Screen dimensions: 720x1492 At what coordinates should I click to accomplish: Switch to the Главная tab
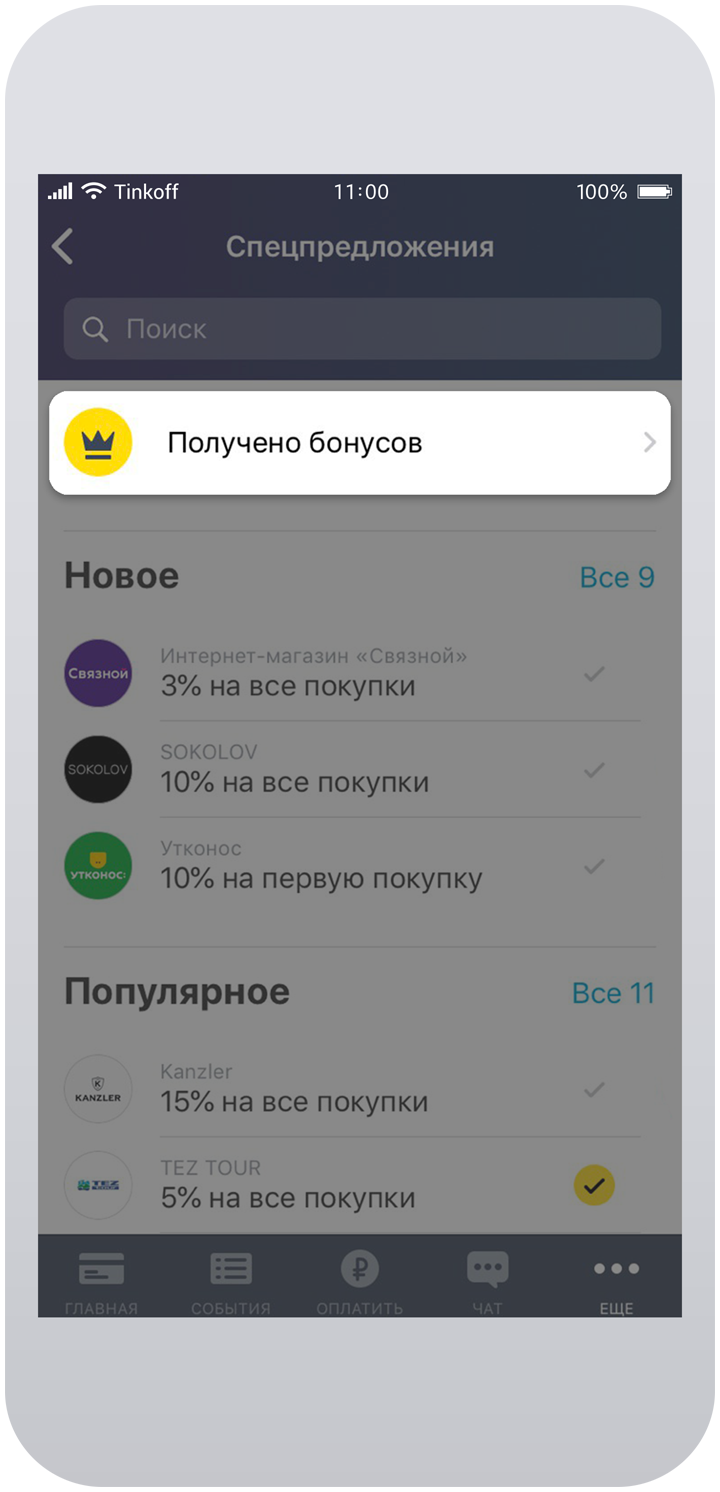coord(102,1281)
